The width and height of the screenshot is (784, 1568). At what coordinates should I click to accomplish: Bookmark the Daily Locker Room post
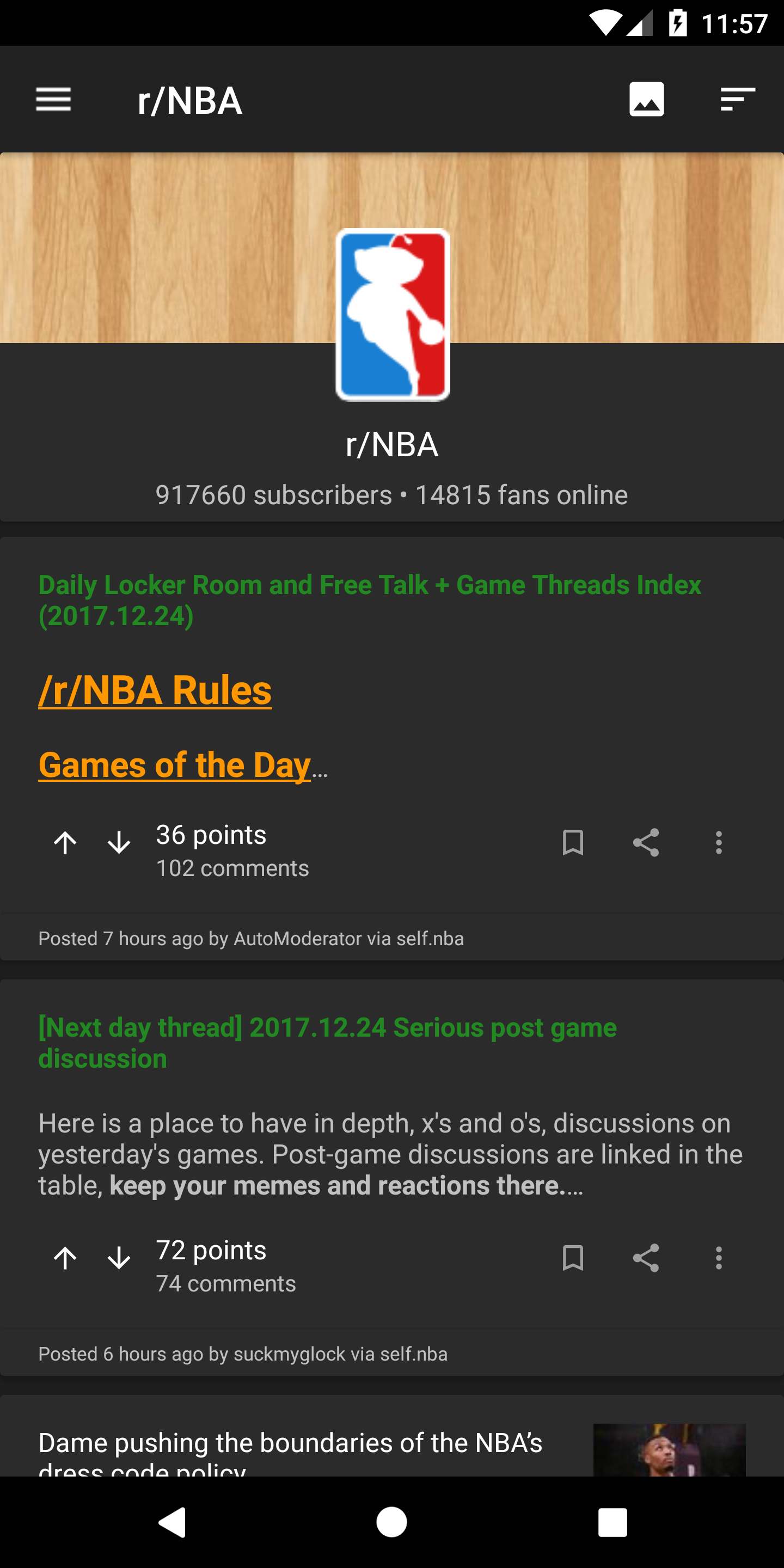coord(573,842)
